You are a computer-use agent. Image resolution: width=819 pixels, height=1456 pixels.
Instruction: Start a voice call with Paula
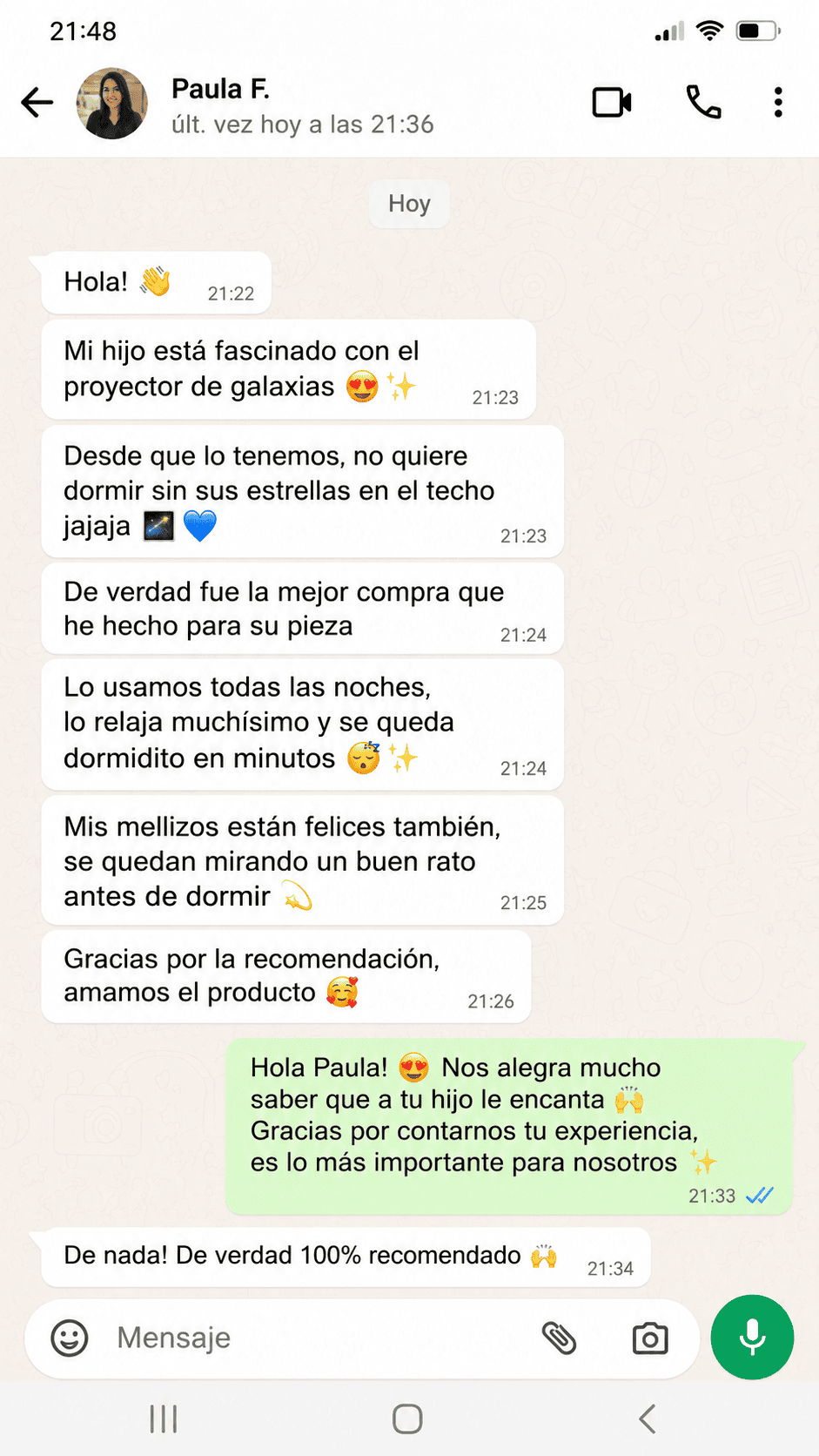click(x=703, y=103)
